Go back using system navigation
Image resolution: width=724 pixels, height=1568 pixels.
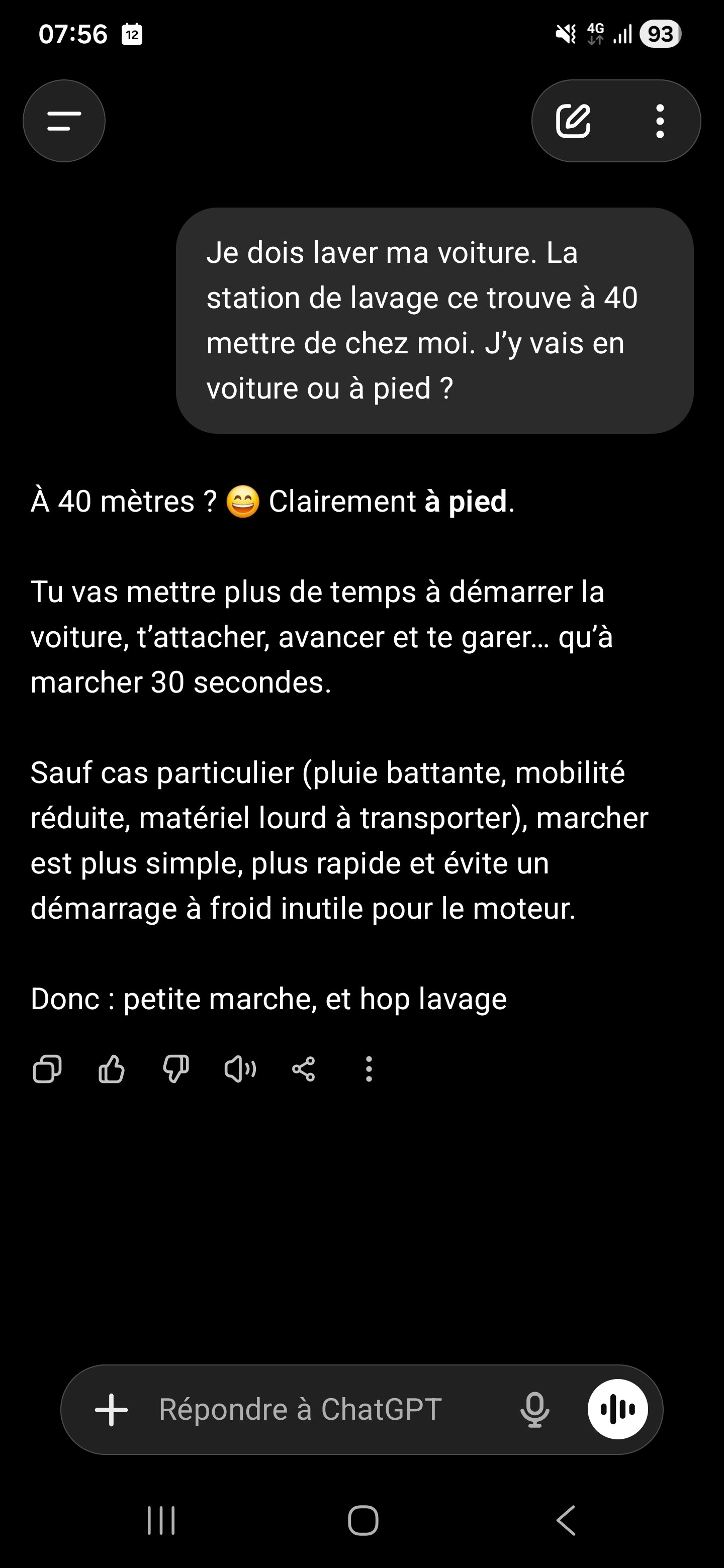coord(566,1521)
